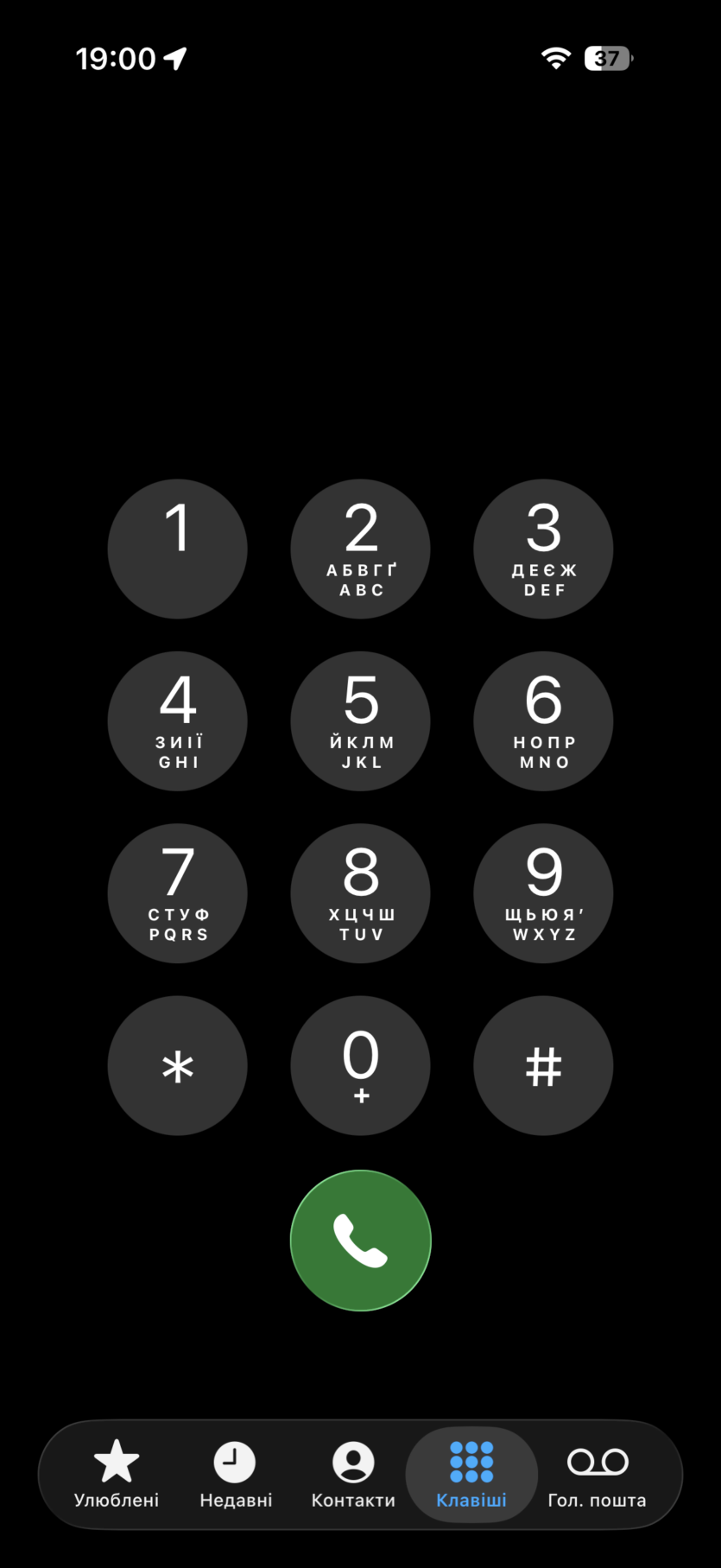Image resolution: width=721 pixels, height=1568 pixels.
Task: Enter digit 3 on the keypad
Action: [543, 549]
